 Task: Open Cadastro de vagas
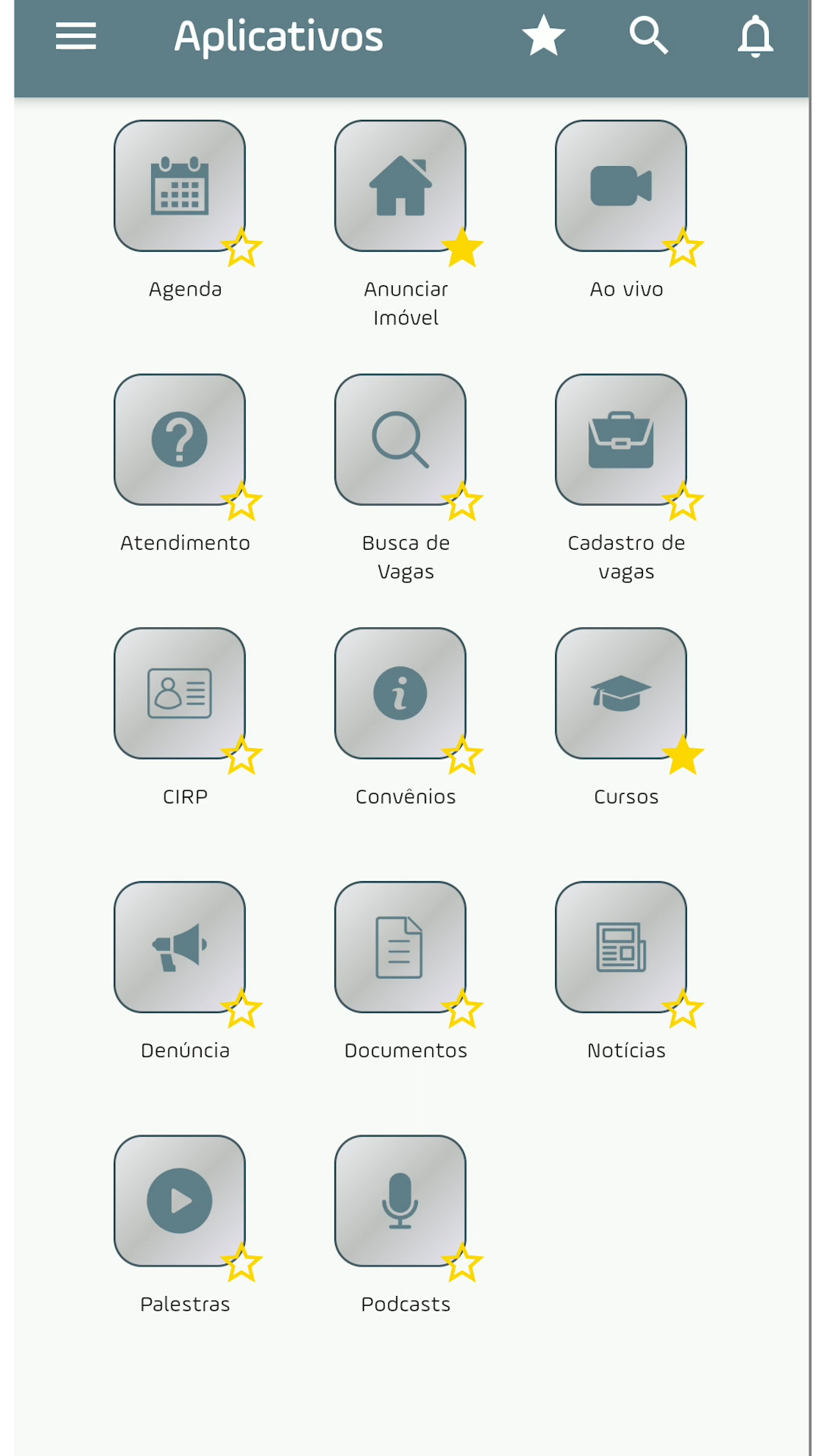tap(621, 440)
